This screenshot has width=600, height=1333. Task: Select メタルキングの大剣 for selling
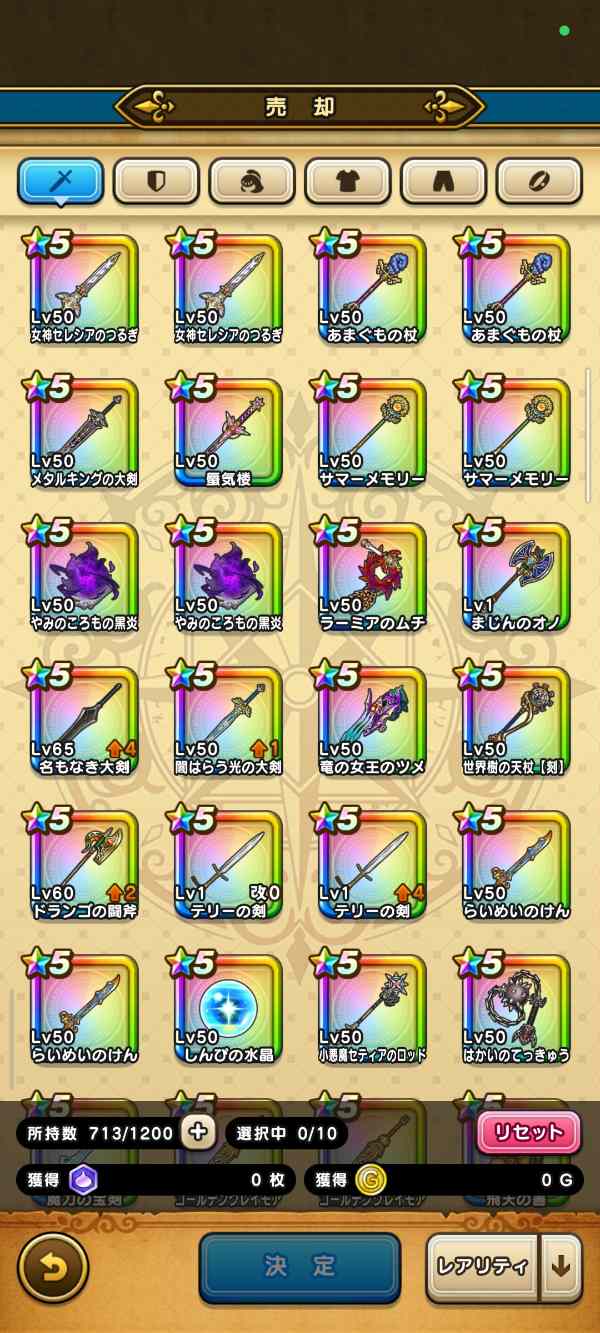pos(84,432)
